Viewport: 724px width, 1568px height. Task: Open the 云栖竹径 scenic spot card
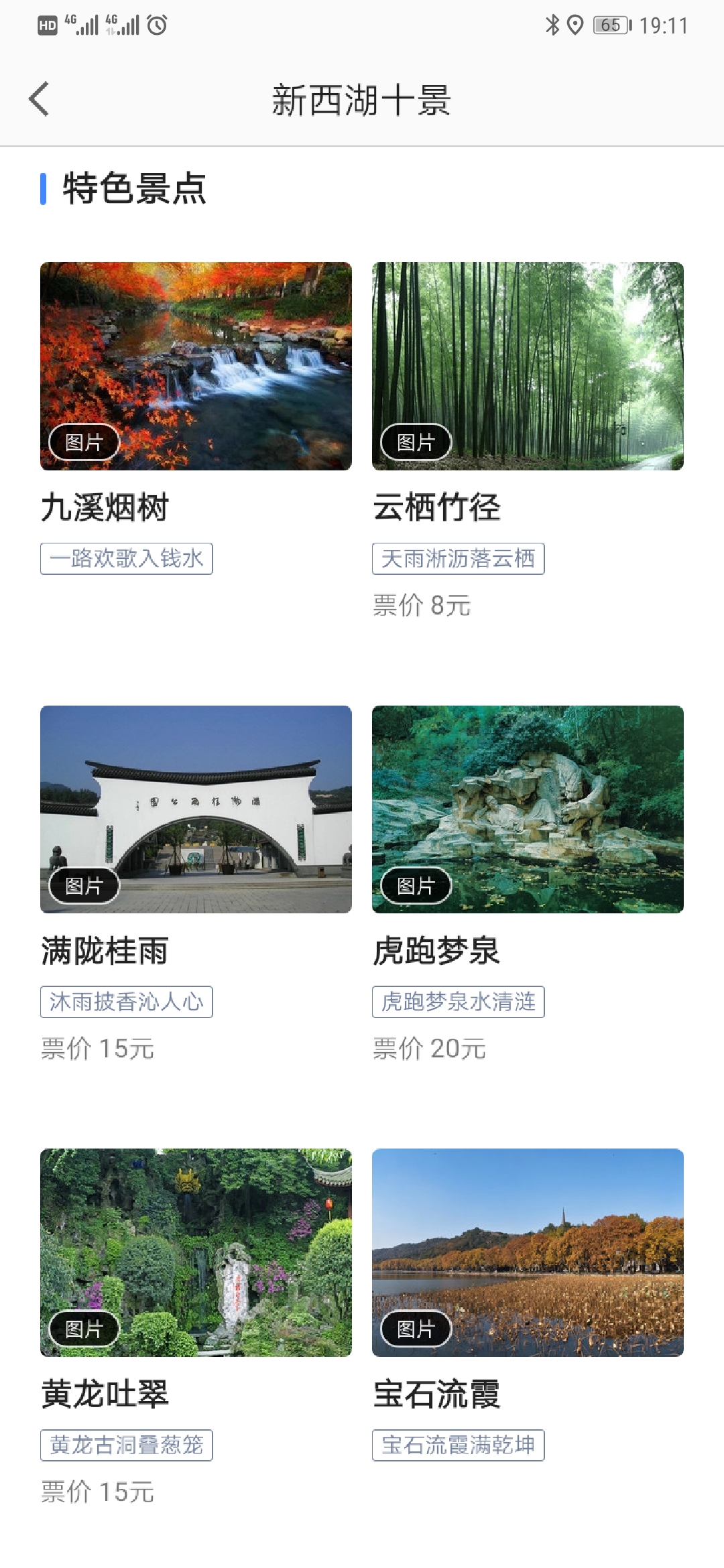click(528, 366)
